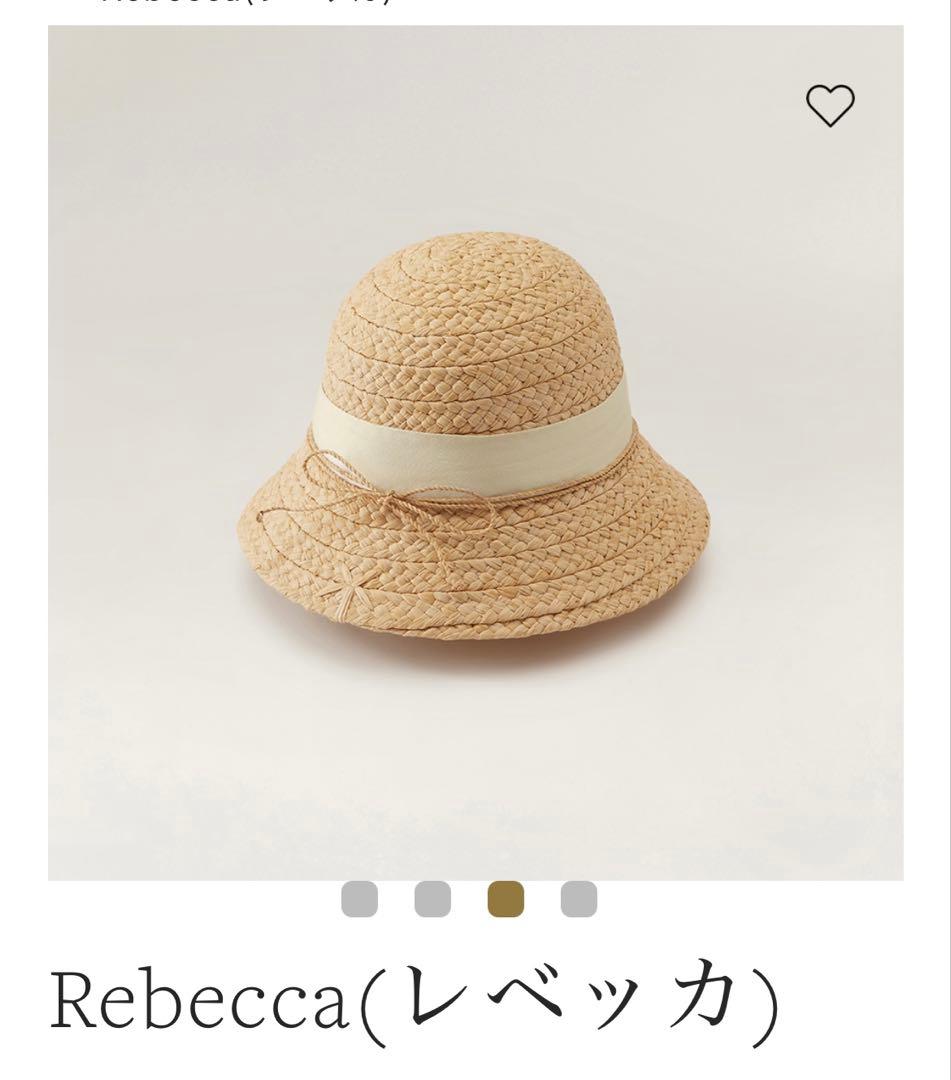Select the first gray carousel dot
The height and width of the screenshot is (1080, 951).
pyautogui.click(x=357, y=901)
